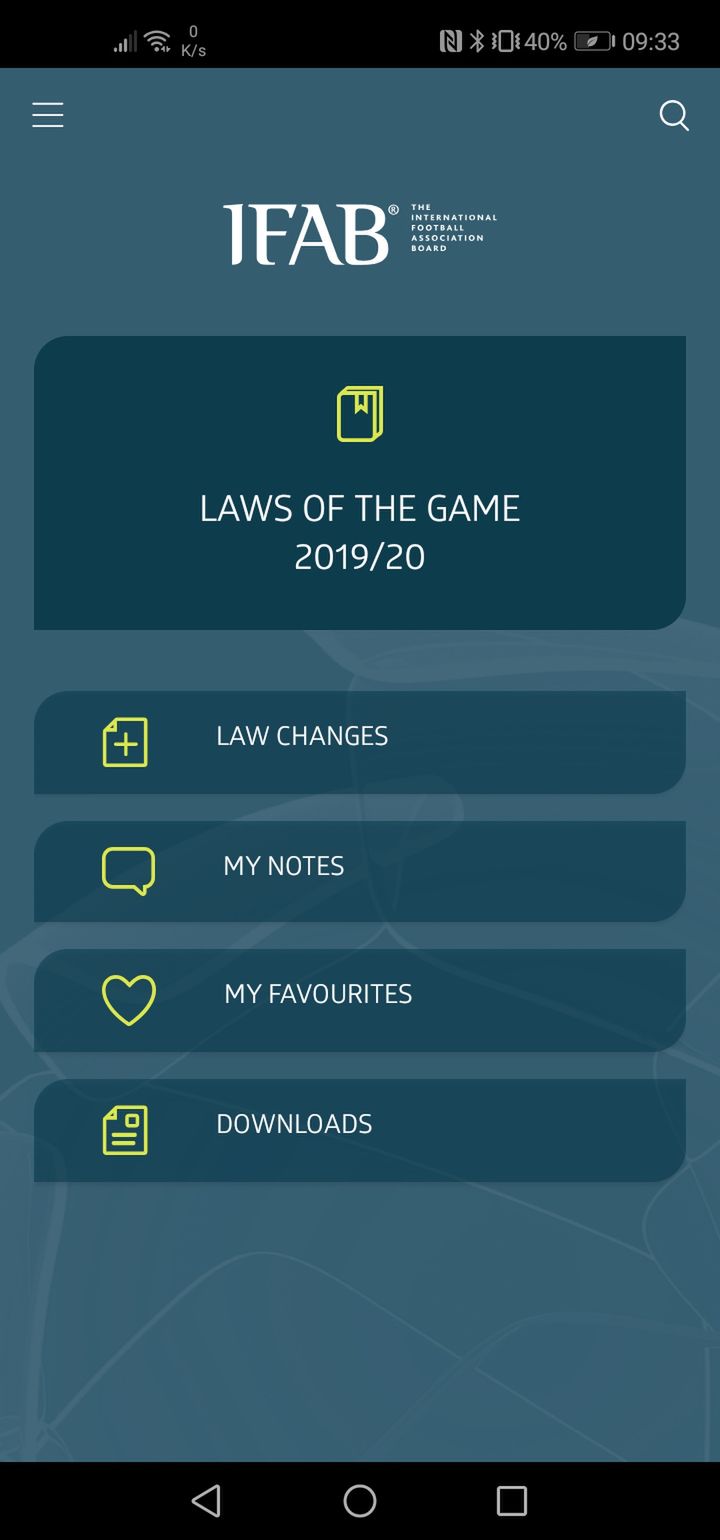
Task: Tap the system home button
Action: tap(360, 1500)
